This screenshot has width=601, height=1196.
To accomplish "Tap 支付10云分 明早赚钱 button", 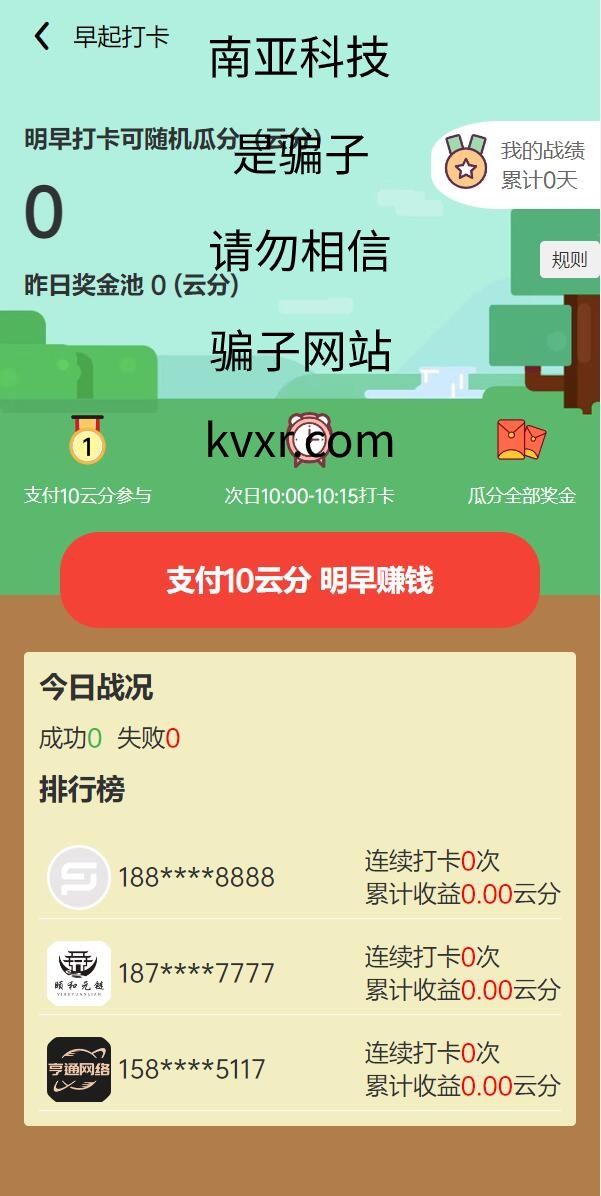I will 300,580.
